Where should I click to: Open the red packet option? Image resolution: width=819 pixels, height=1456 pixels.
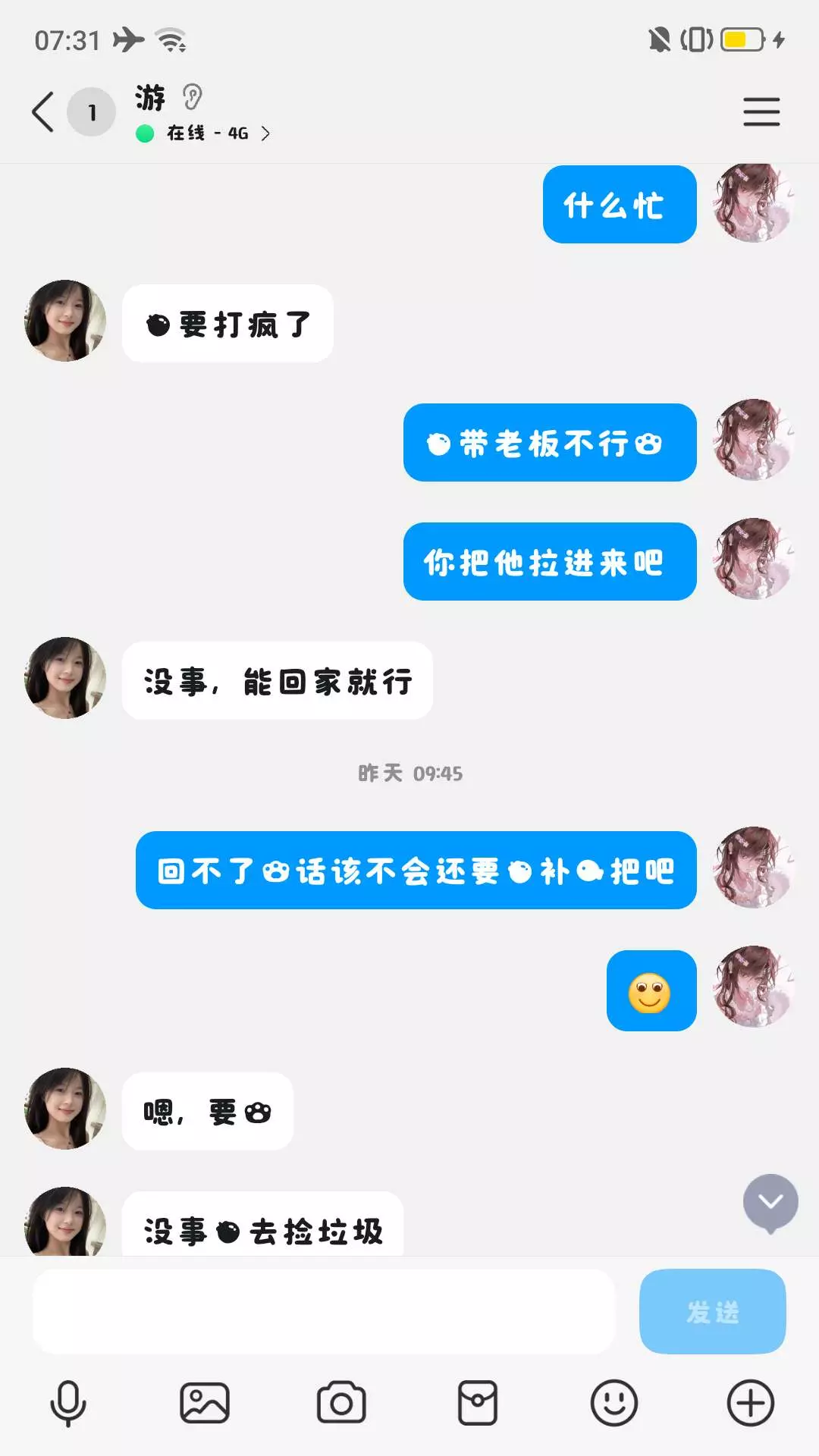pyautogui.click(x=478, y=1404)
